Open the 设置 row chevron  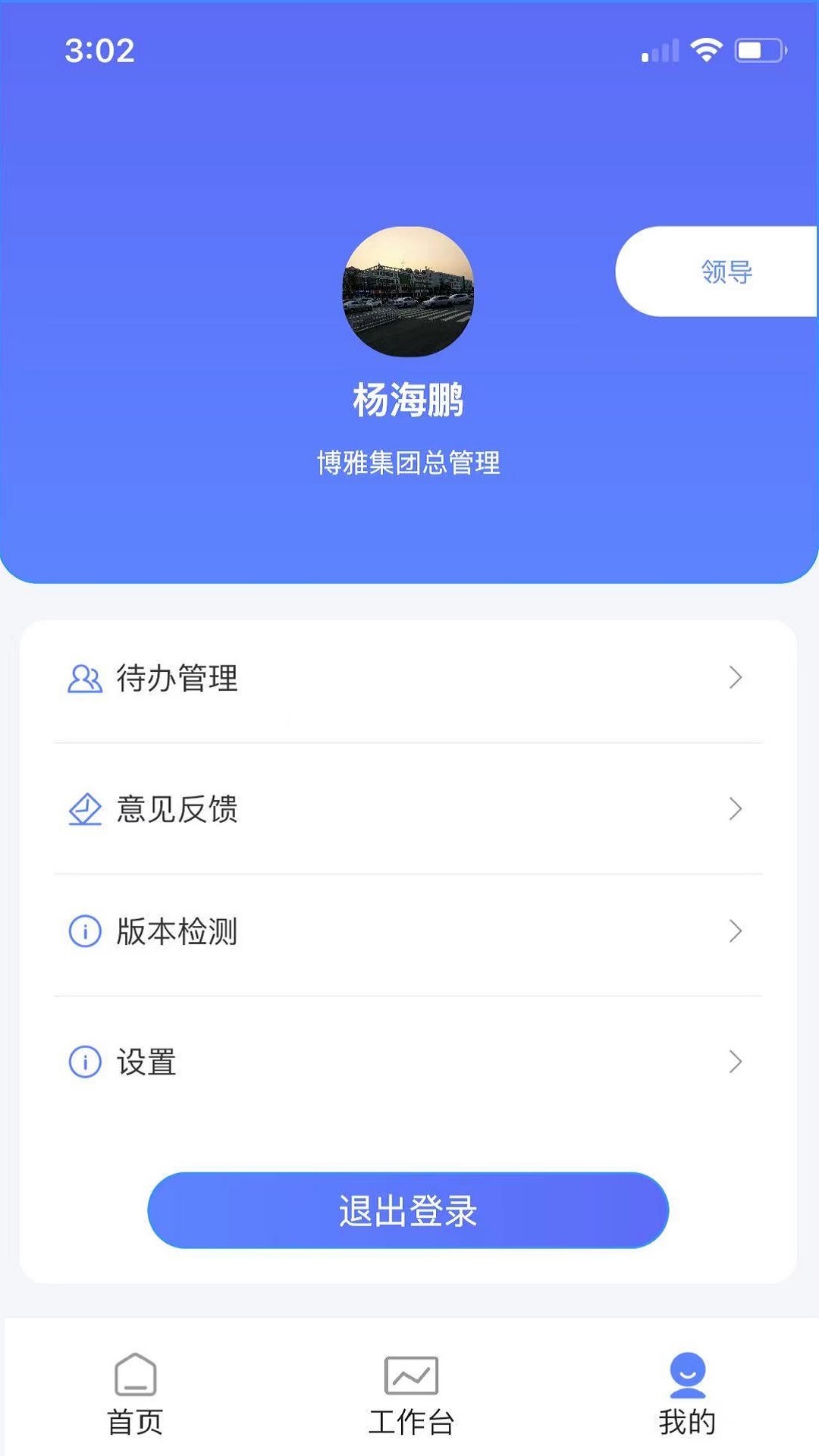coord(736,1062)
